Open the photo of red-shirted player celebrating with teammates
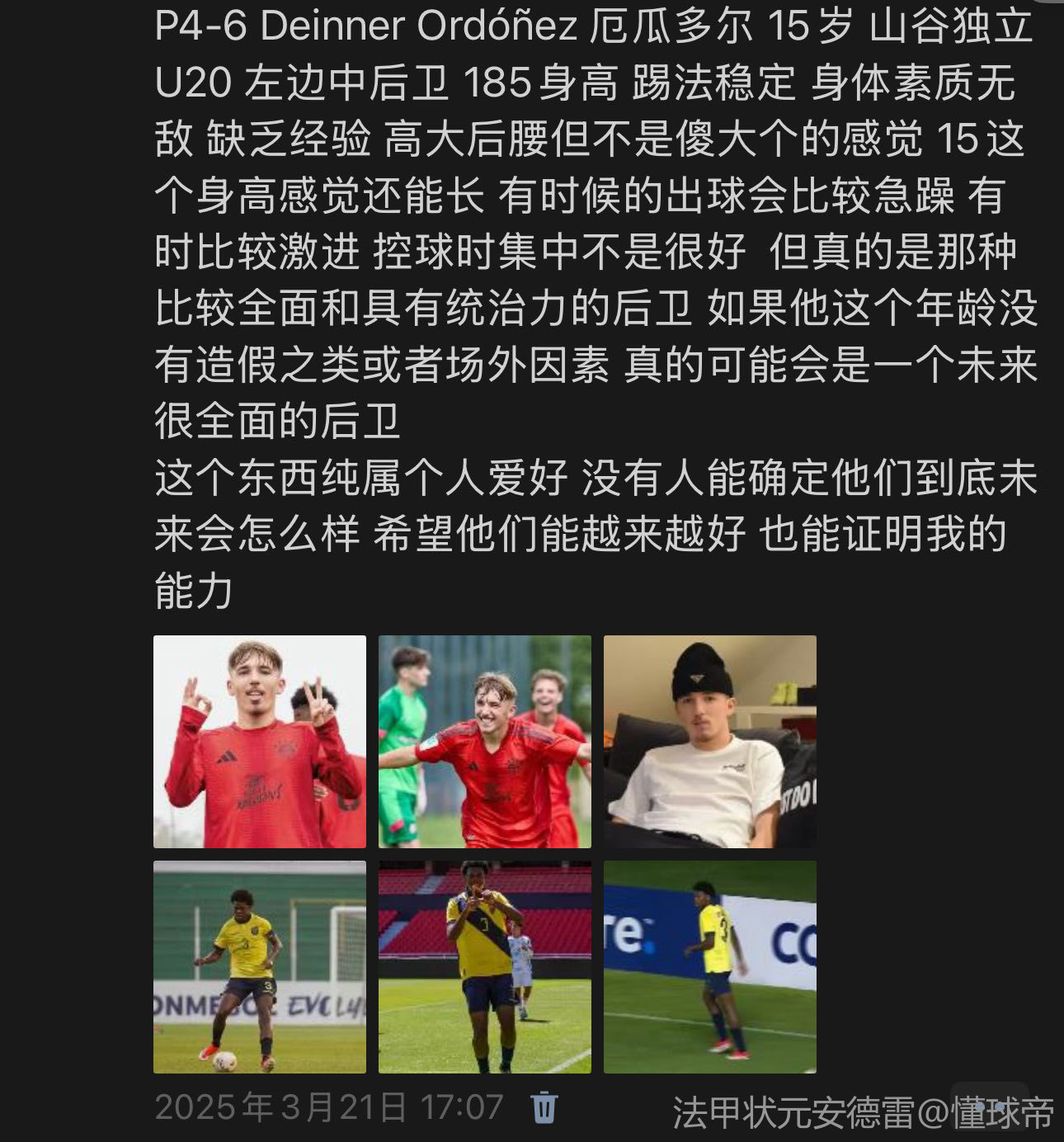Screen dimensions: 1064x1142 pos(485,741)
